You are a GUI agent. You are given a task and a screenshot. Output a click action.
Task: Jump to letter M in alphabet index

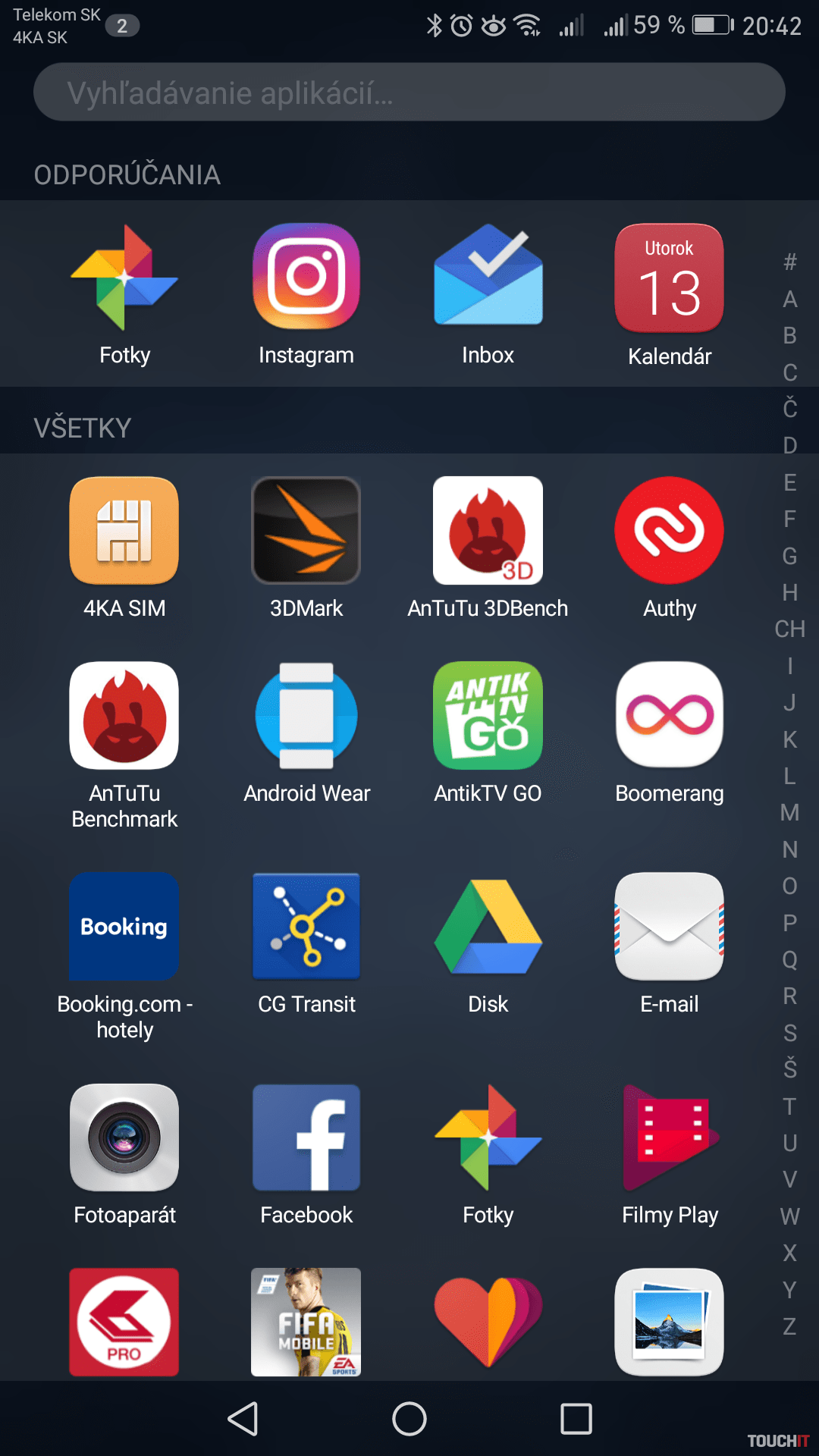coord(789,813)
